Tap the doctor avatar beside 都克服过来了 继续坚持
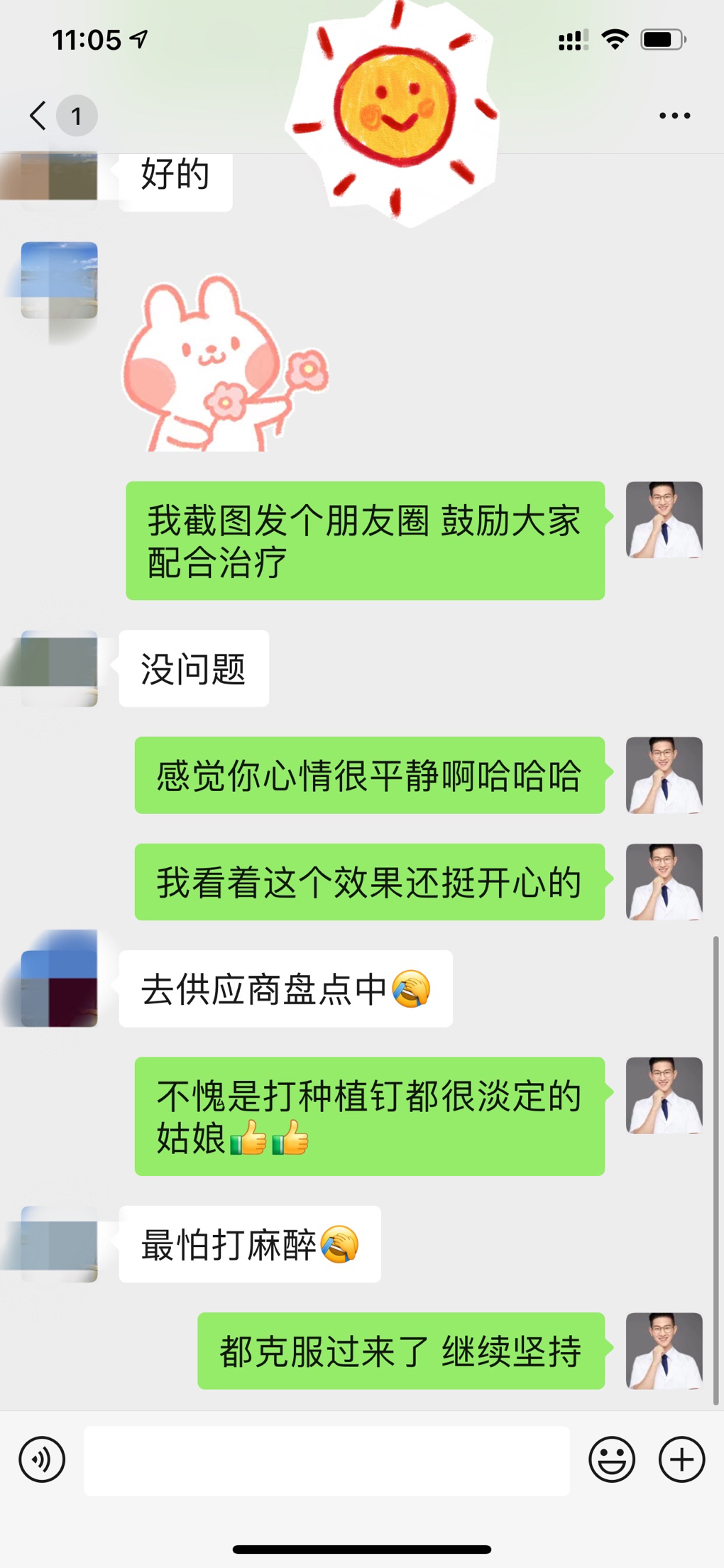The width and height of the screenshot is (724, 1568). point(664,1351)
